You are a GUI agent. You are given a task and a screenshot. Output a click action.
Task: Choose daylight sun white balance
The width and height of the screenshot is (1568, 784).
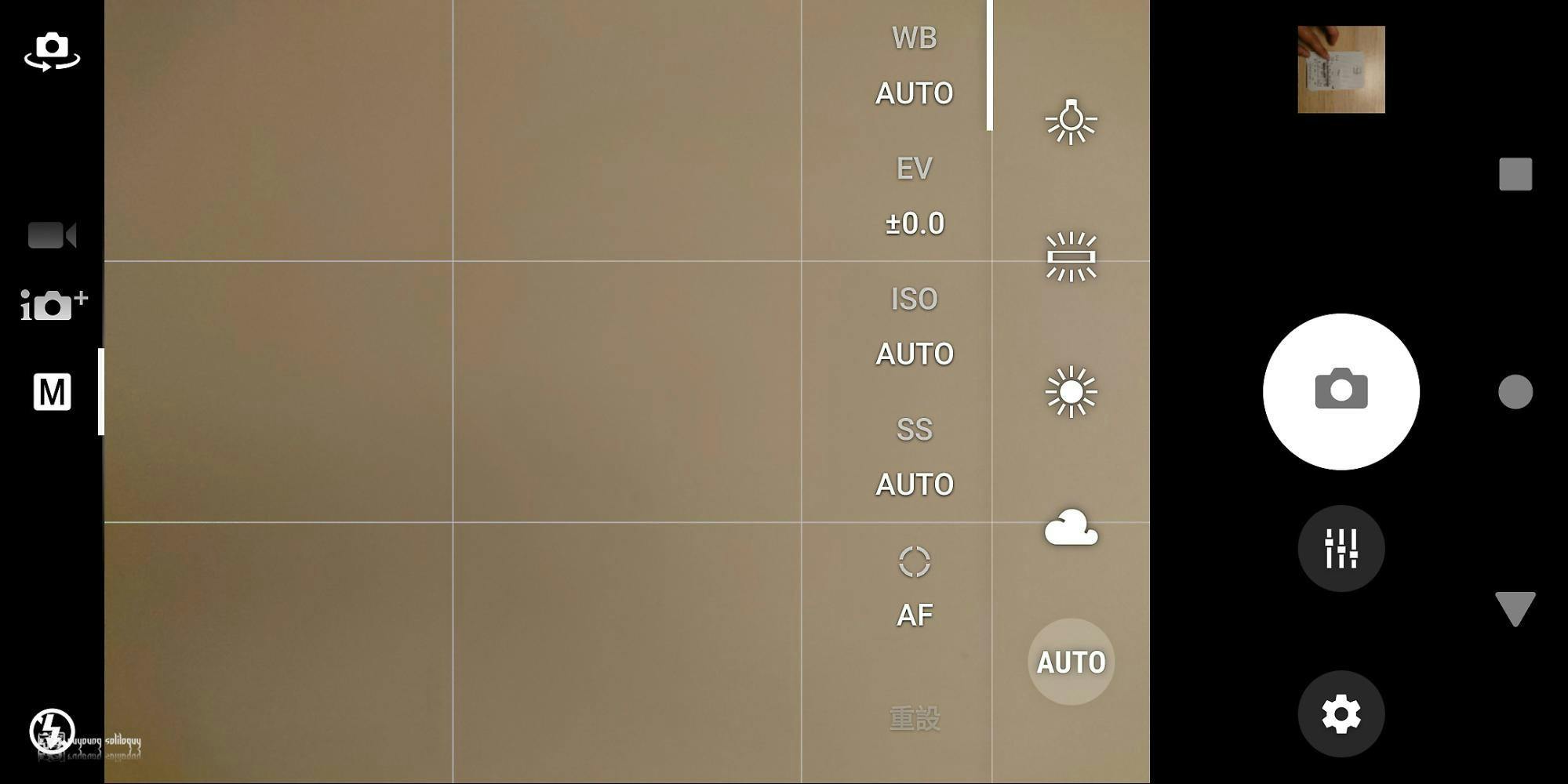[1071, 391]
